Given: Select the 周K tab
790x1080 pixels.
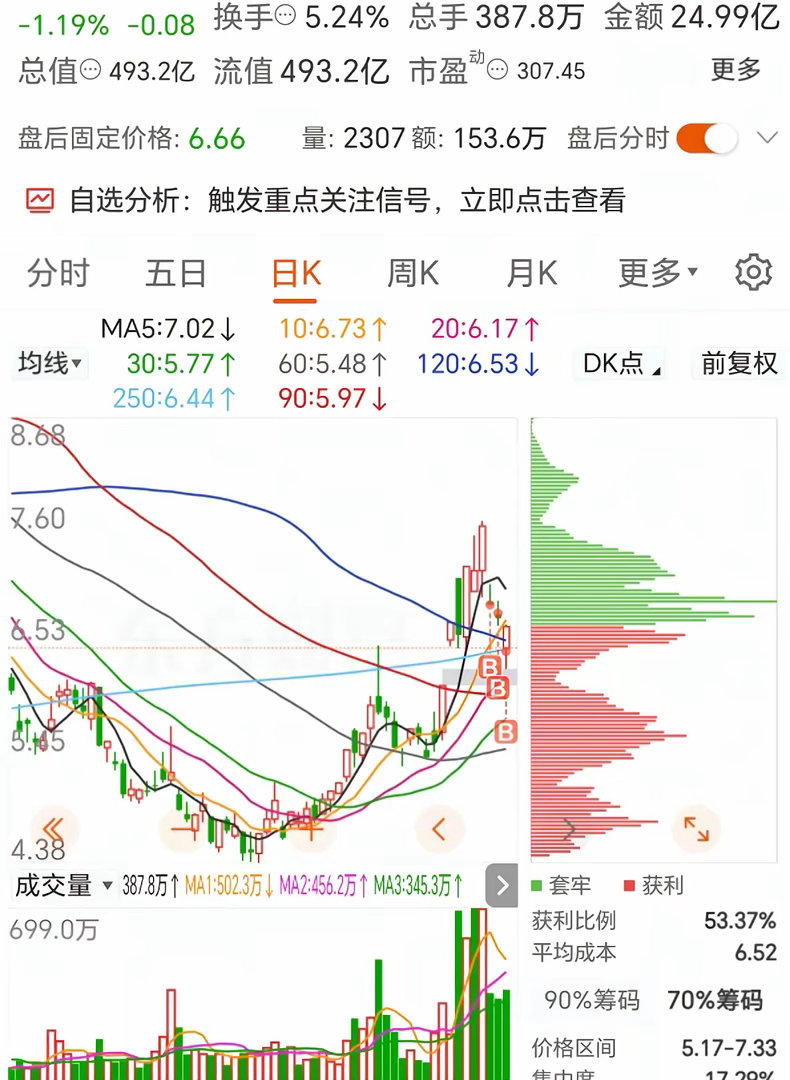Looking at the screenshot, I should pyautogui.click(x=413, y=273).
